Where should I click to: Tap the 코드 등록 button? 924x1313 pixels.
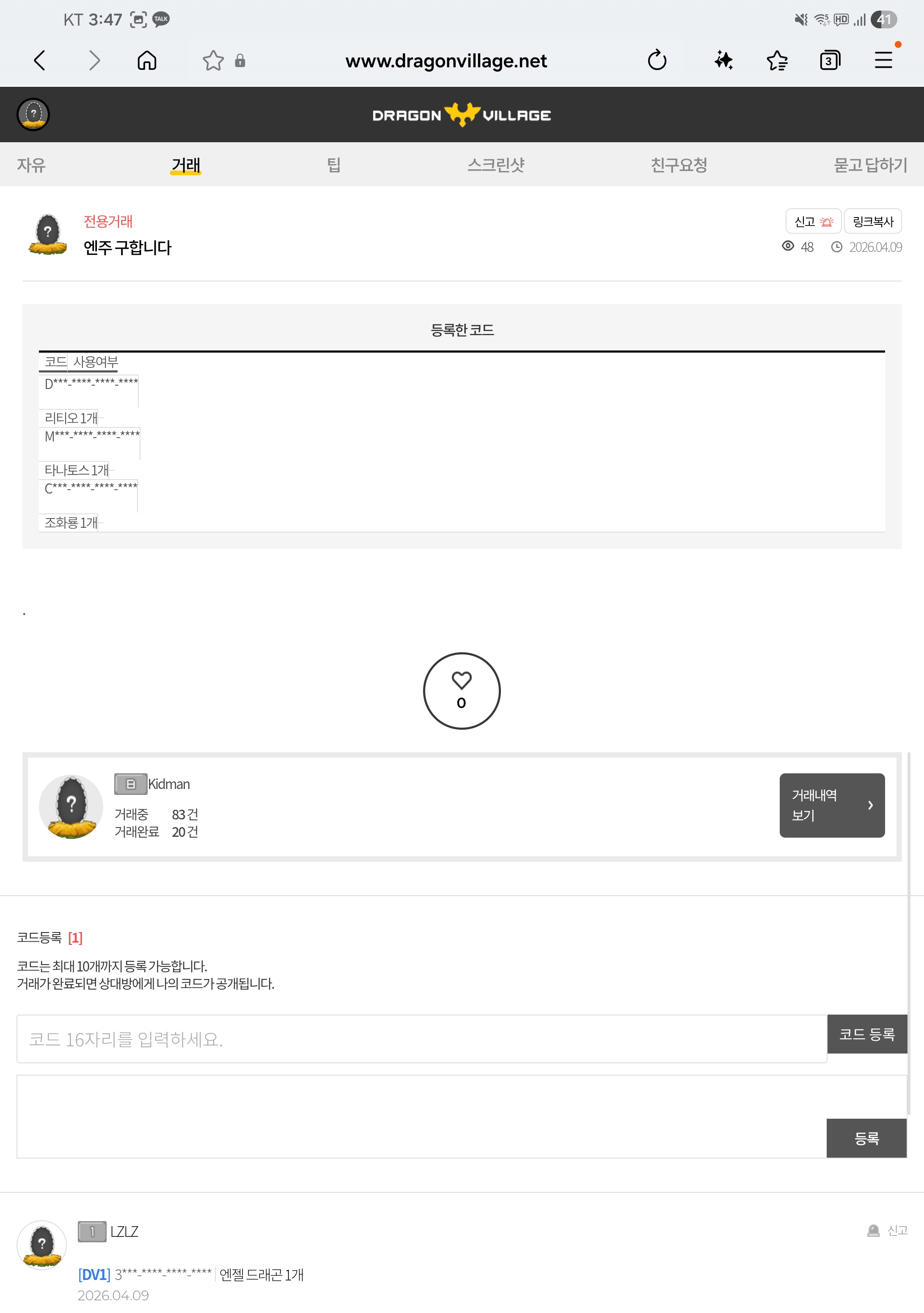click(x=867, y=1034)
